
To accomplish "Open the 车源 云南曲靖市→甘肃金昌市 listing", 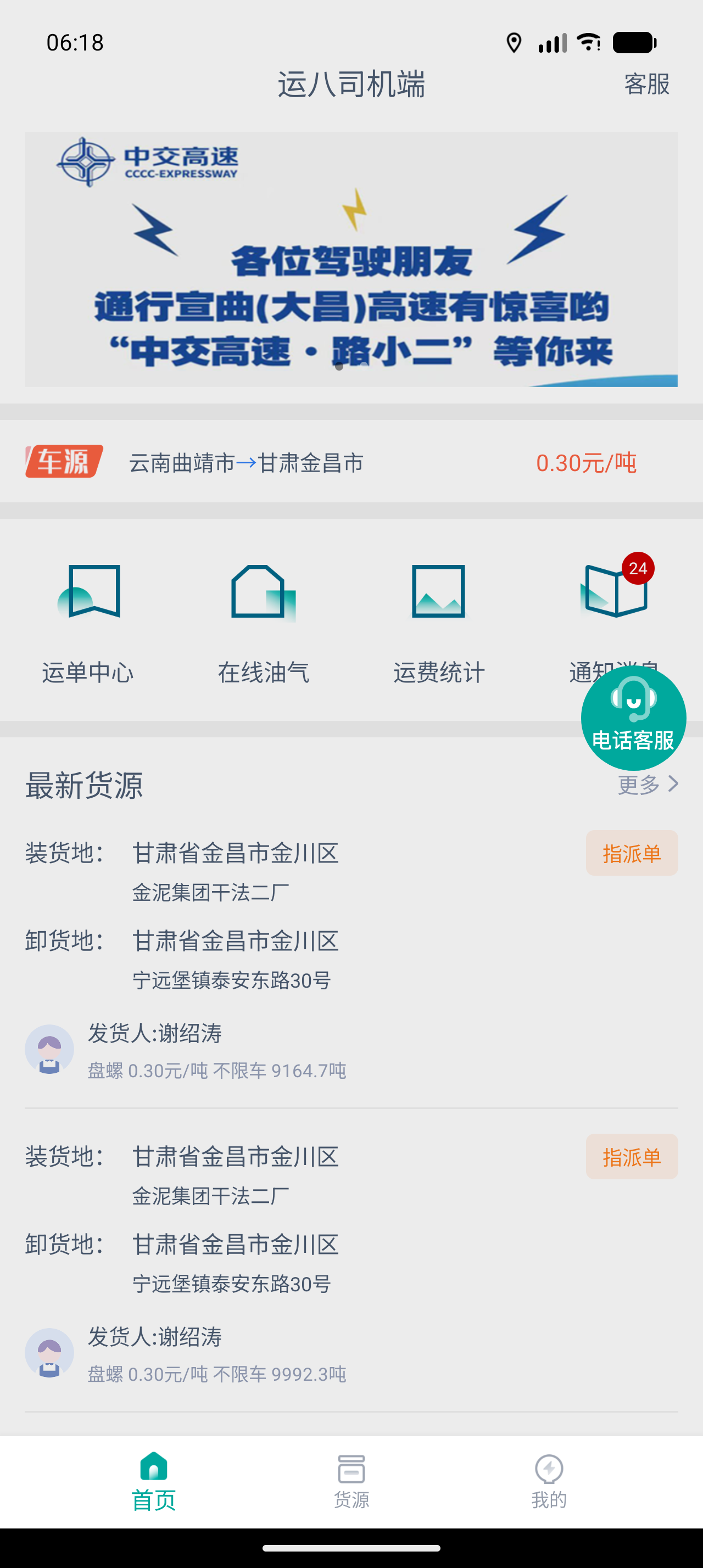I will (351, 462).
